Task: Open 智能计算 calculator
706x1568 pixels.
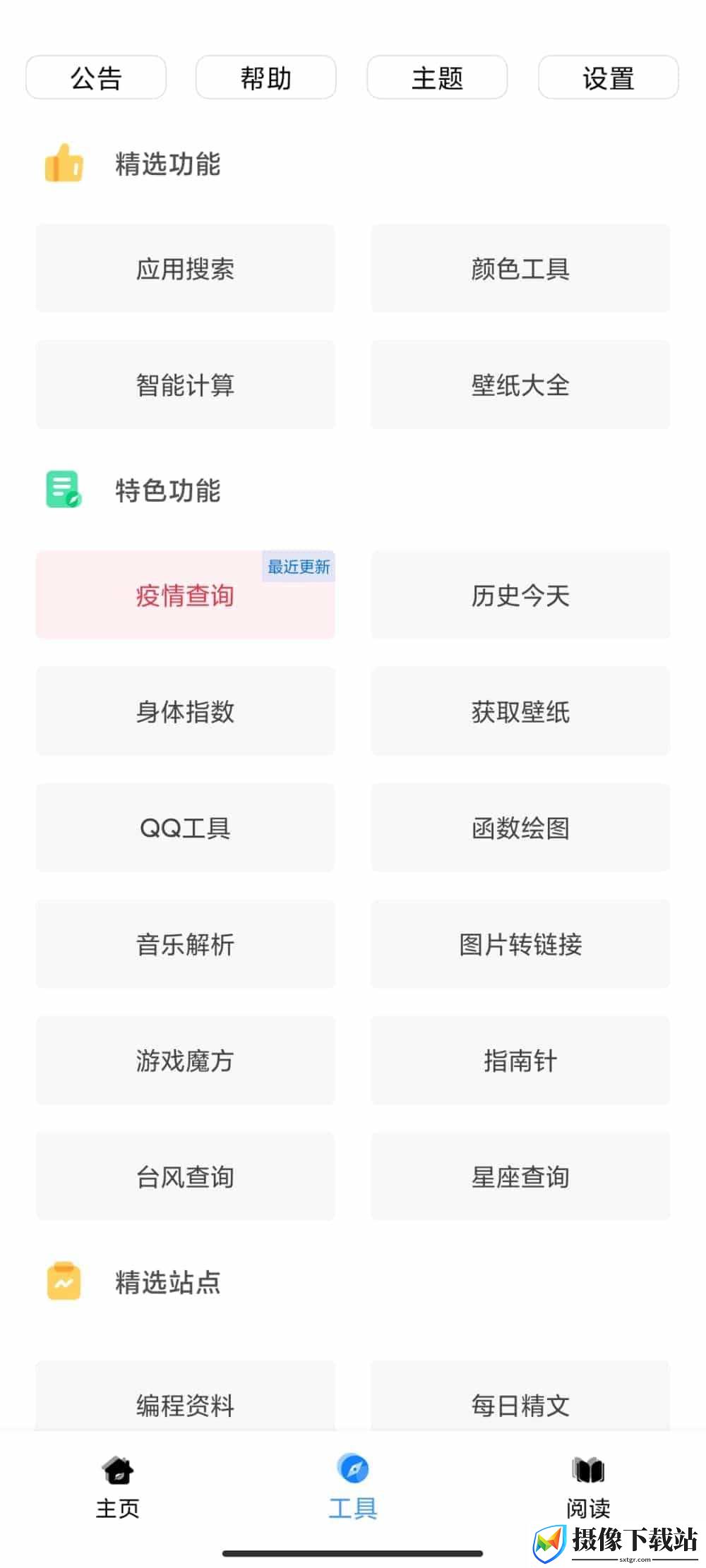Action: coord(185,385)
